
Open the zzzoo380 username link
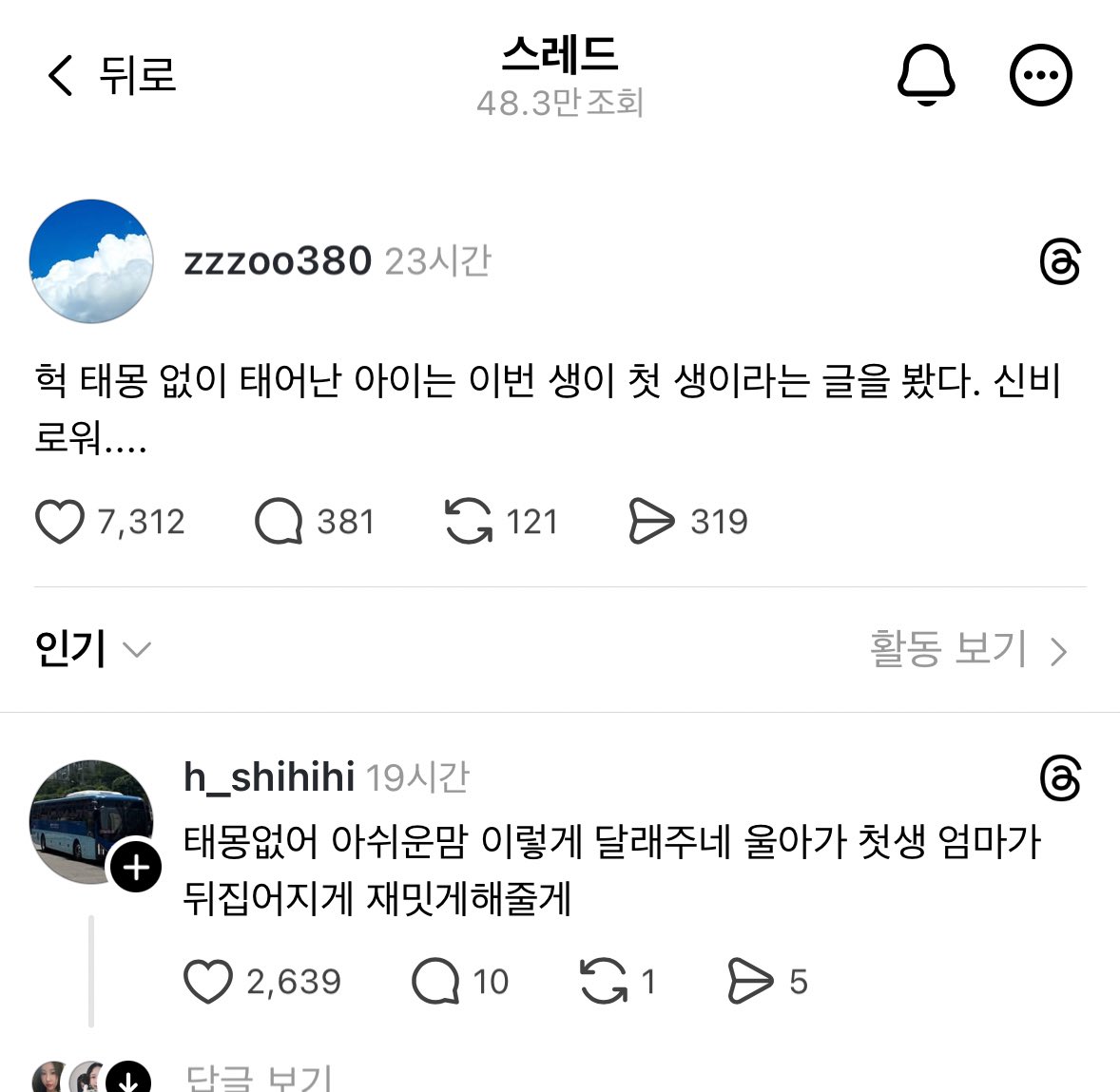277,261
